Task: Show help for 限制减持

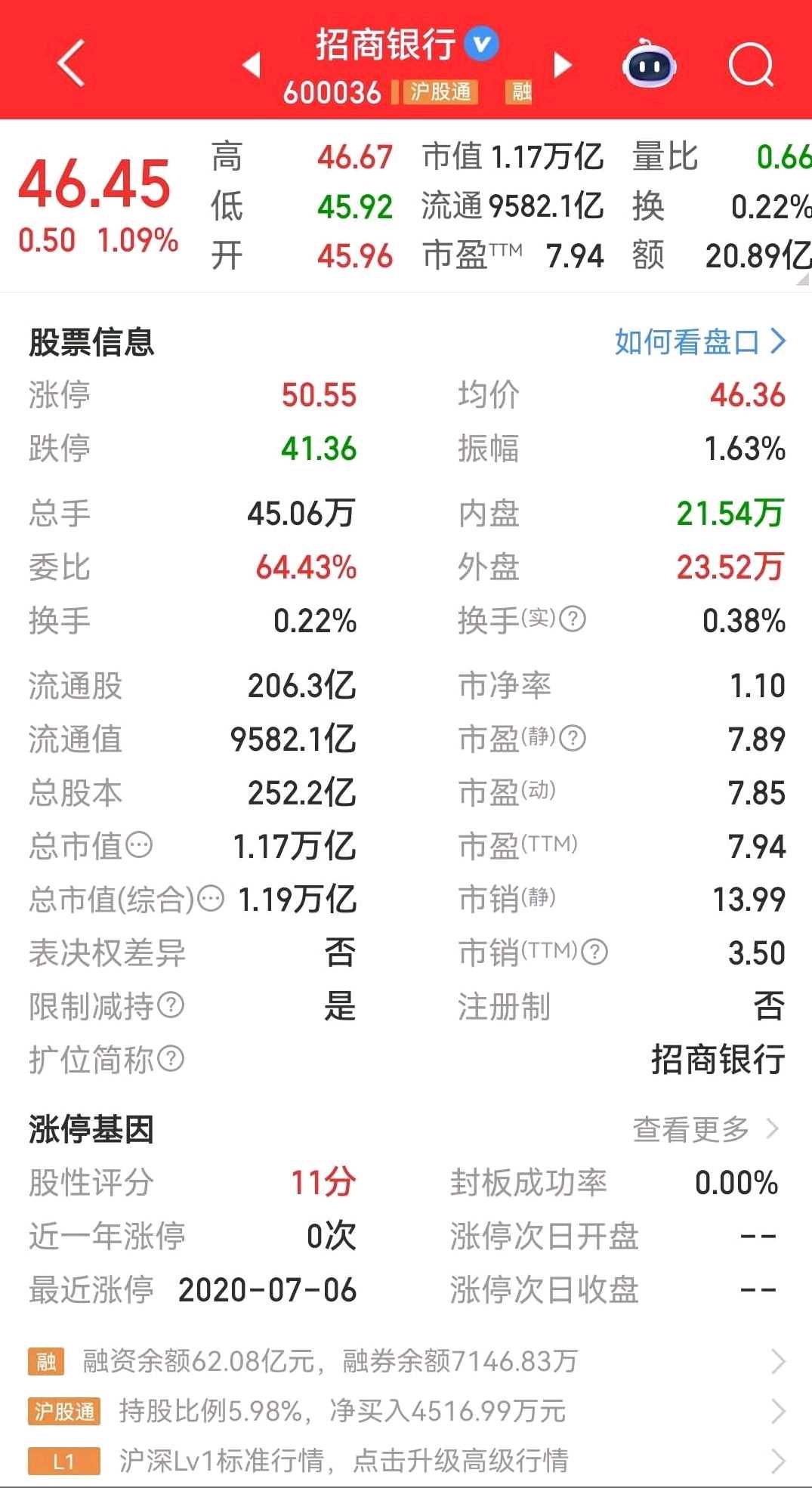Action: (x=171, y=1005)
